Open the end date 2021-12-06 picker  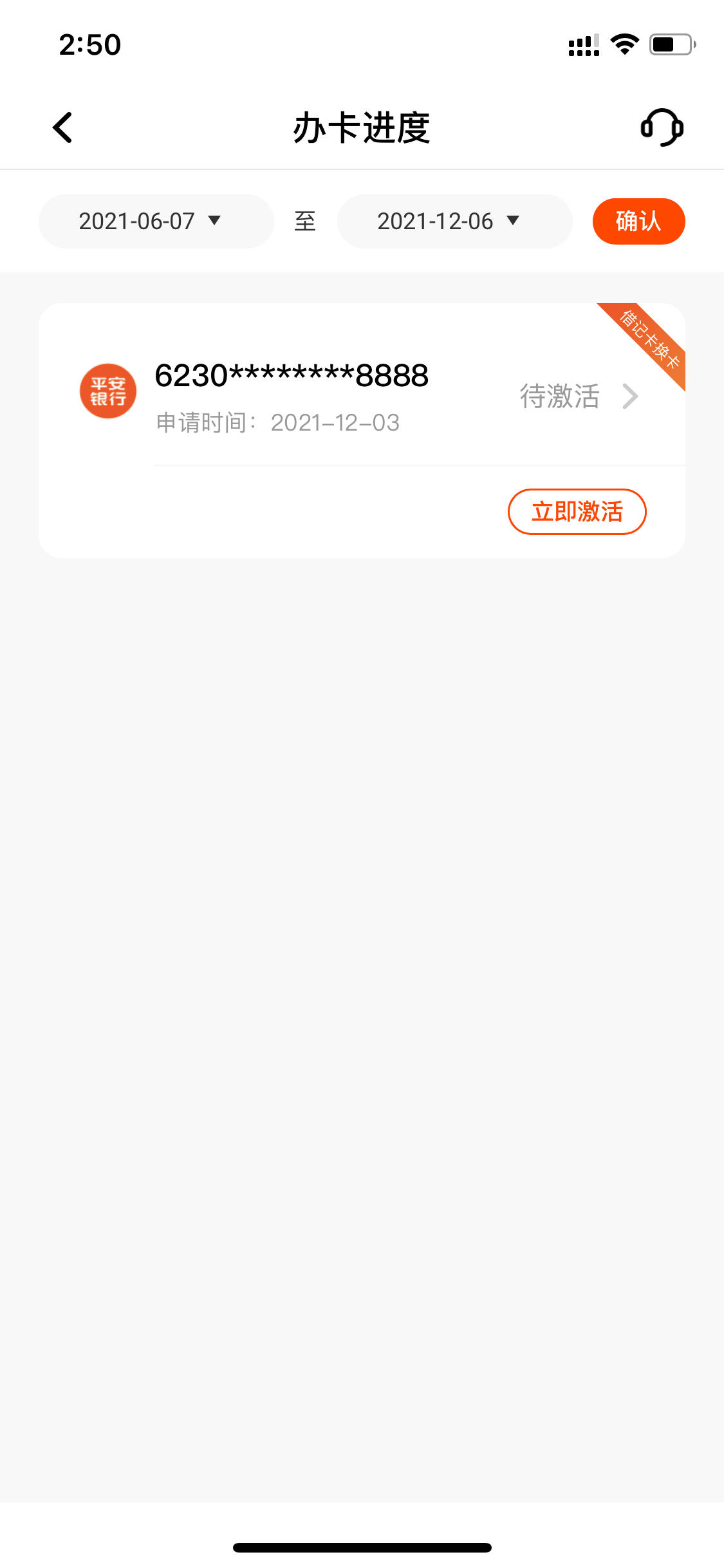coord(455,221)
